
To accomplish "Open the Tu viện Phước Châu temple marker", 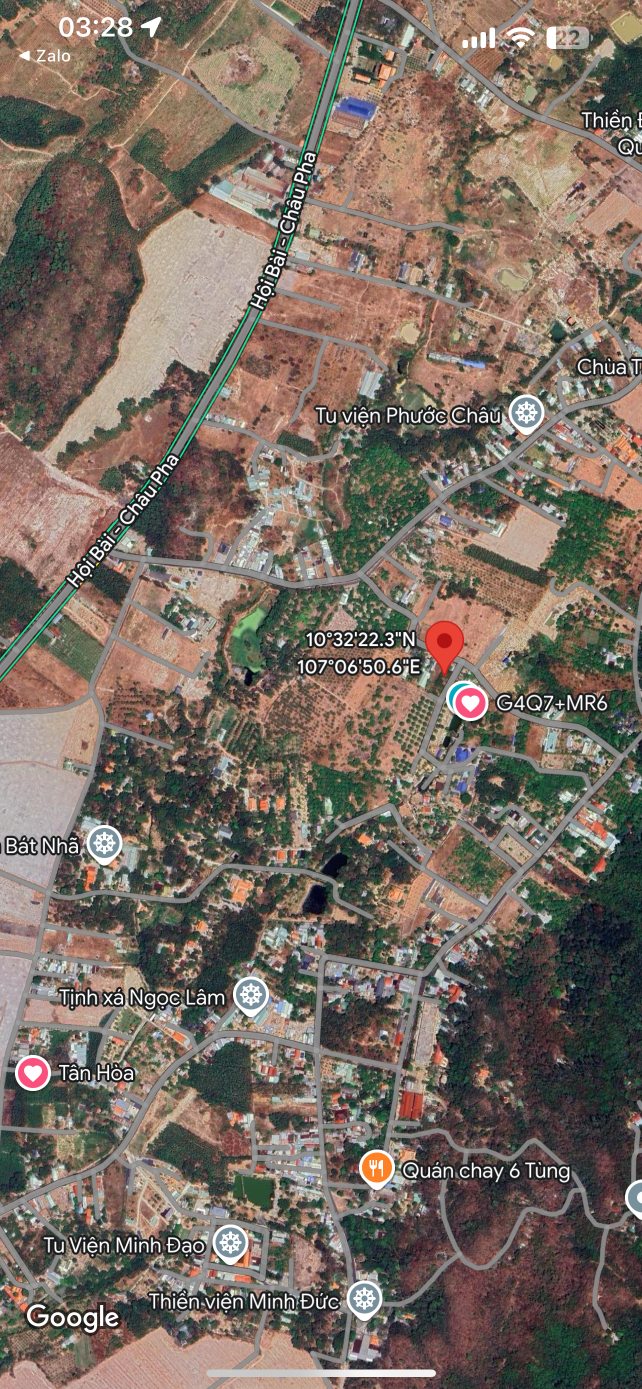I will pos(526,412).
